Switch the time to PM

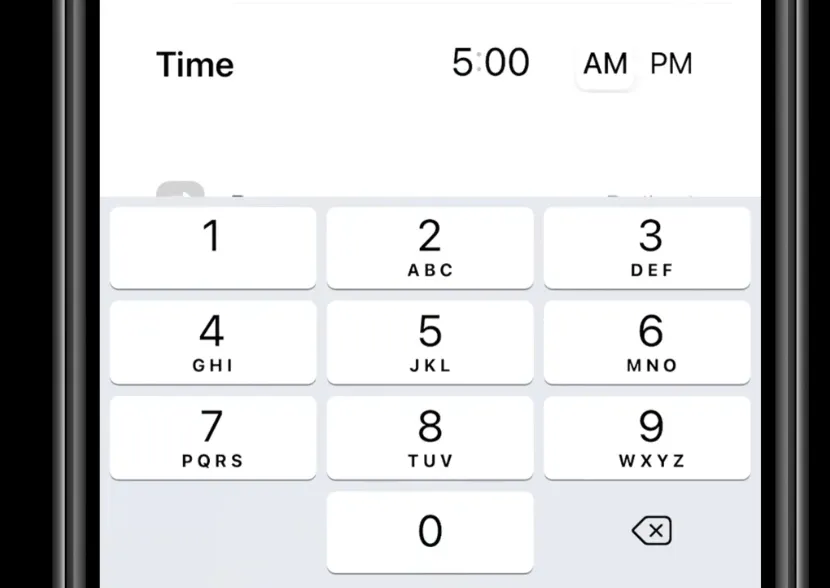click(x=671, y=64)
